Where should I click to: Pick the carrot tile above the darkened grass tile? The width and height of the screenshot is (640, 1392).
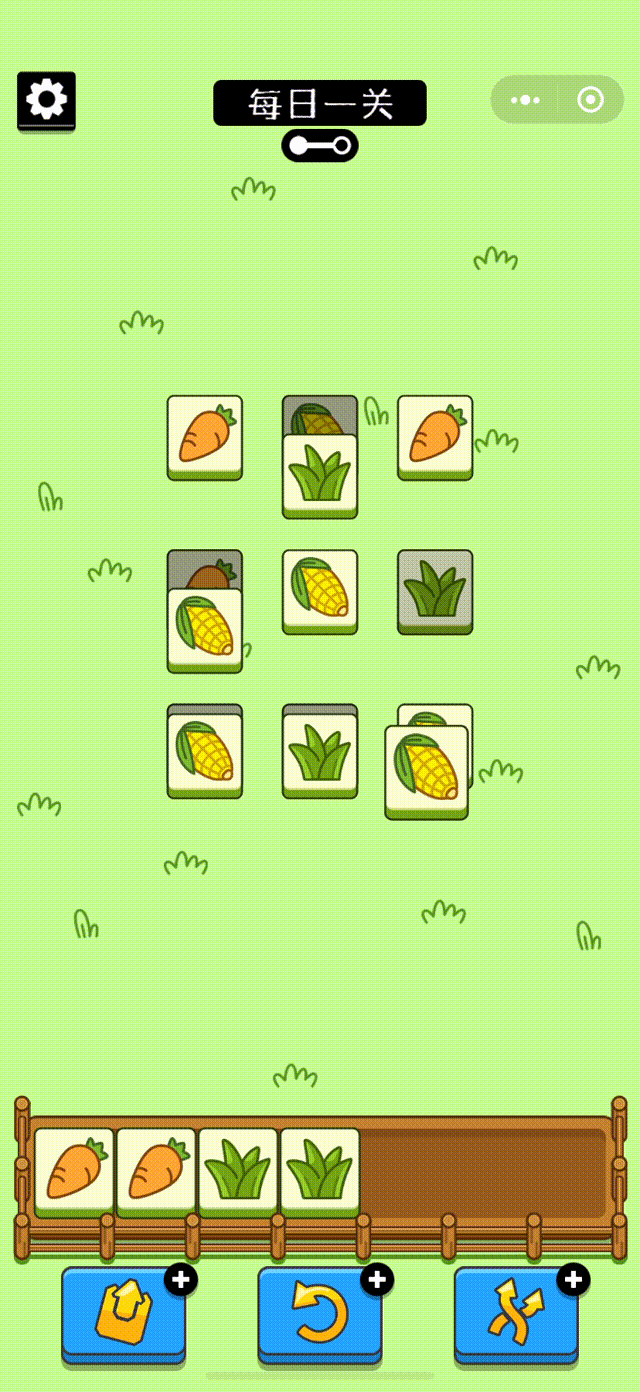435,436
